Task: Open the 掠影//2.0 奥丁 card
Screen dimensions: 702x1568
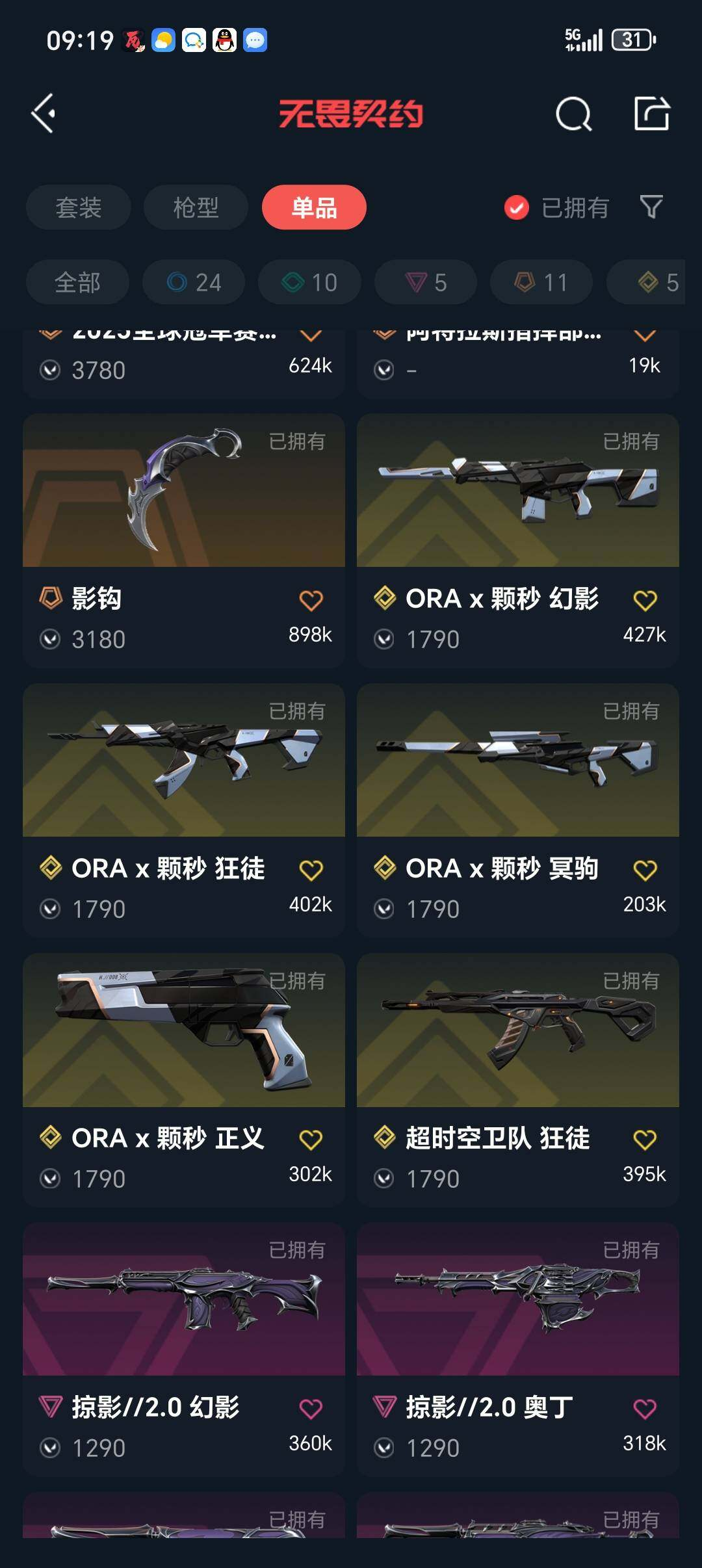Action: pos(518,1350)
